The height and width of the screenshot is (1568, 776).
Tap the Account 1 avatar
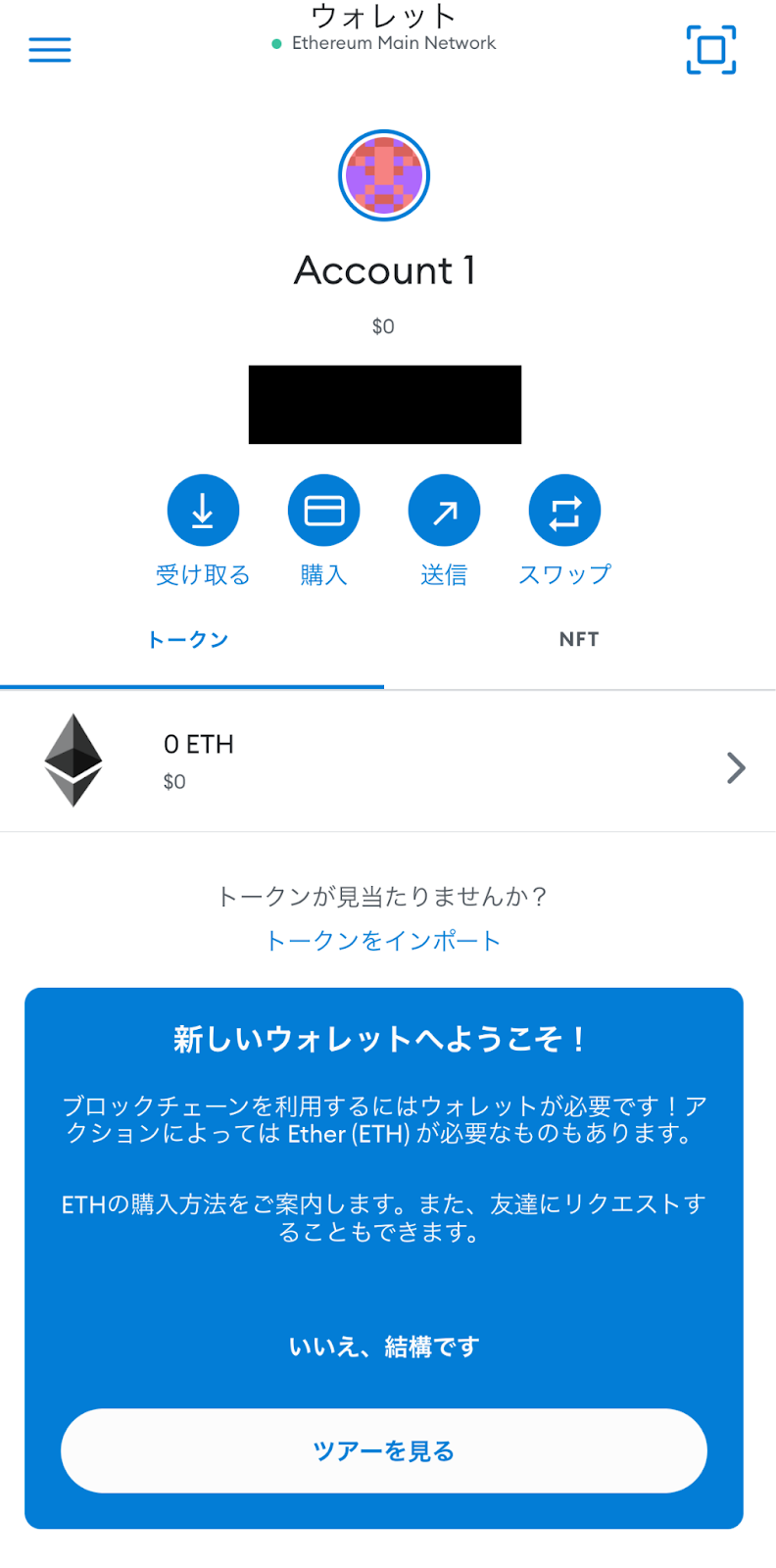[x=384, y=175]
